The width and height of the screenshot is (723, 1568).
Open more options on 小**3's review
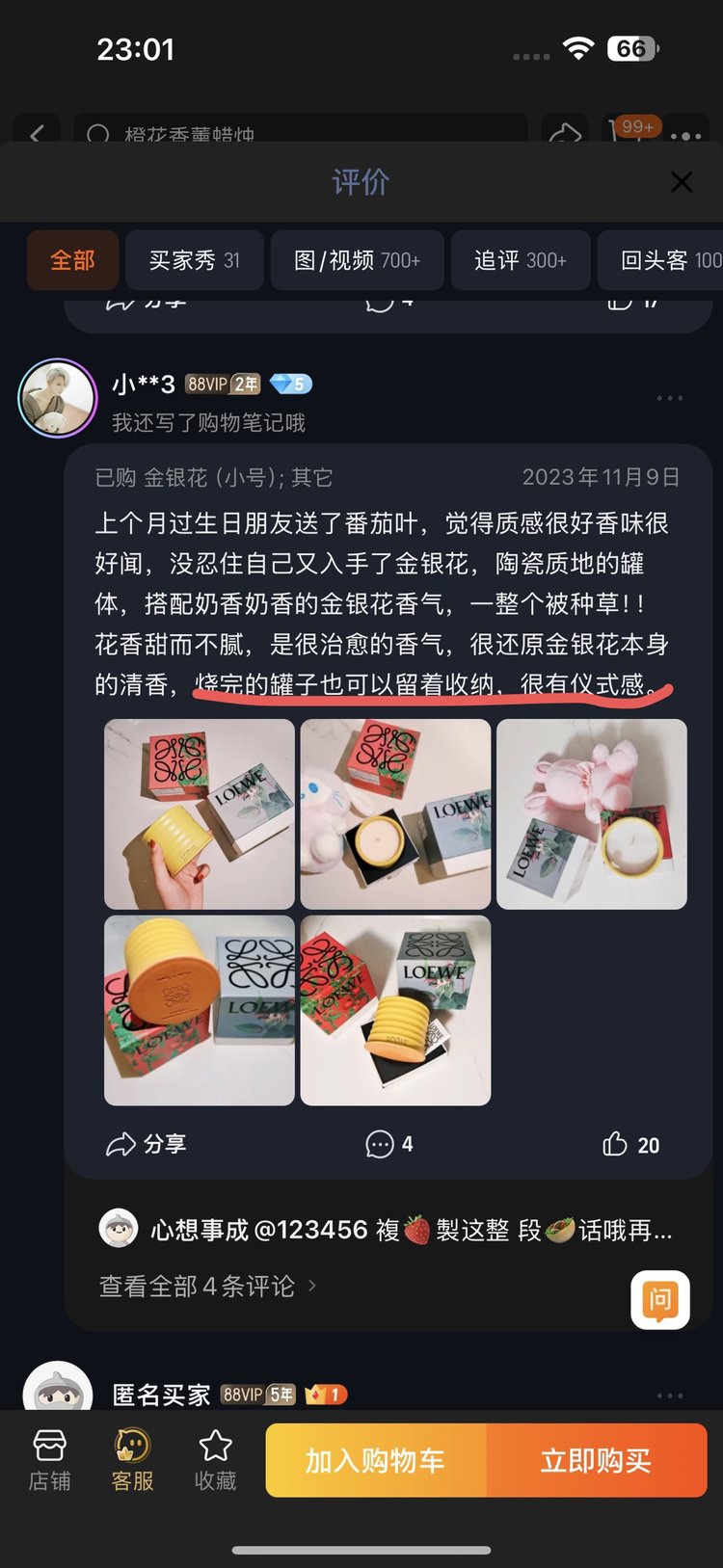tap(669, 398)
